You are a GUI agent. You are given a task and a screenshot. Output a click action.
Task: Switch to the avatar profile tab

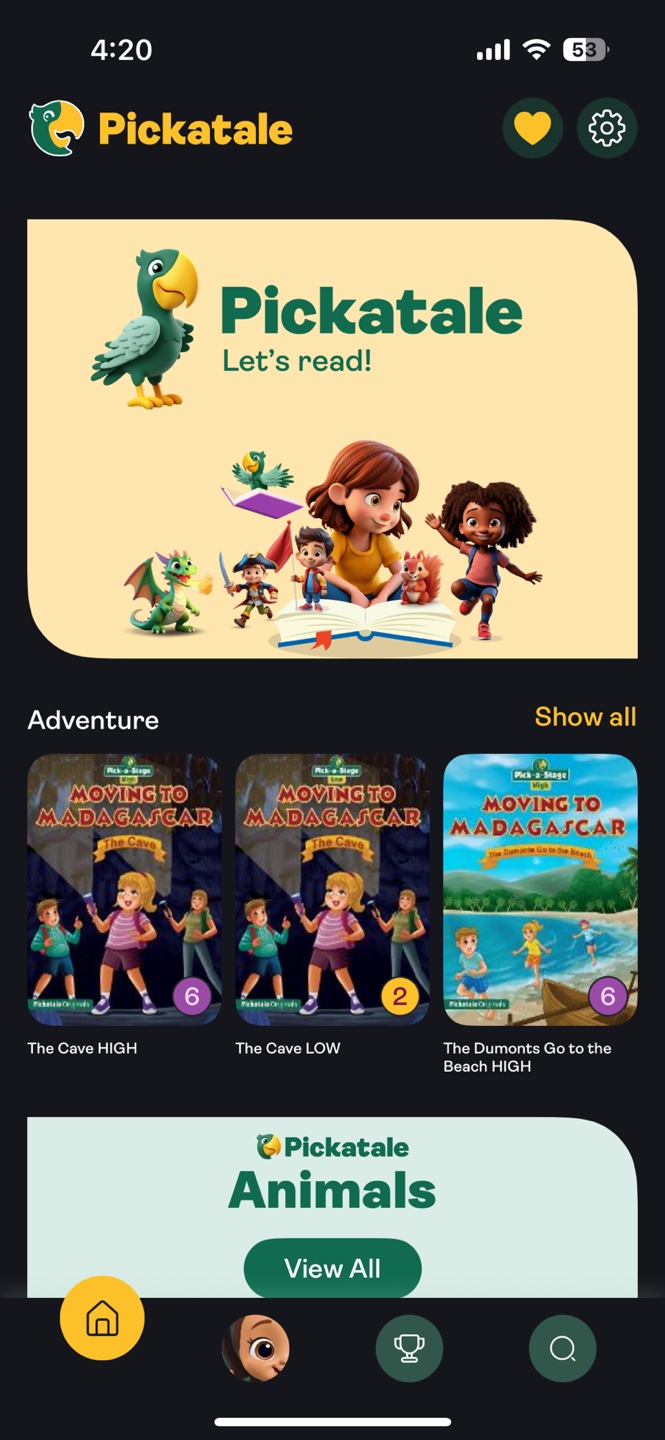256,1348
